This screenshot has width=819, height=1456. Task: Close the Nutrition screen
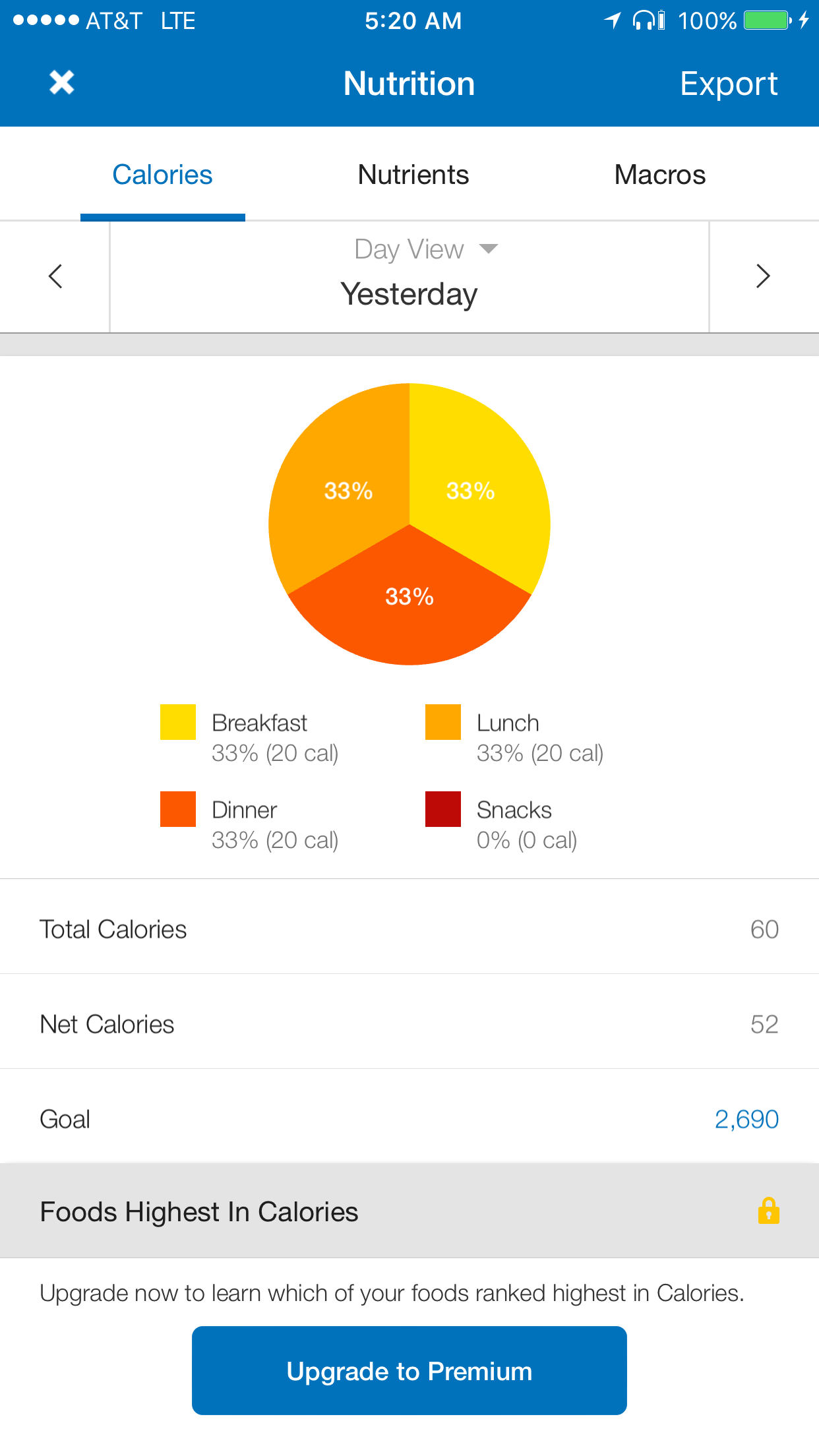[61, 83]
